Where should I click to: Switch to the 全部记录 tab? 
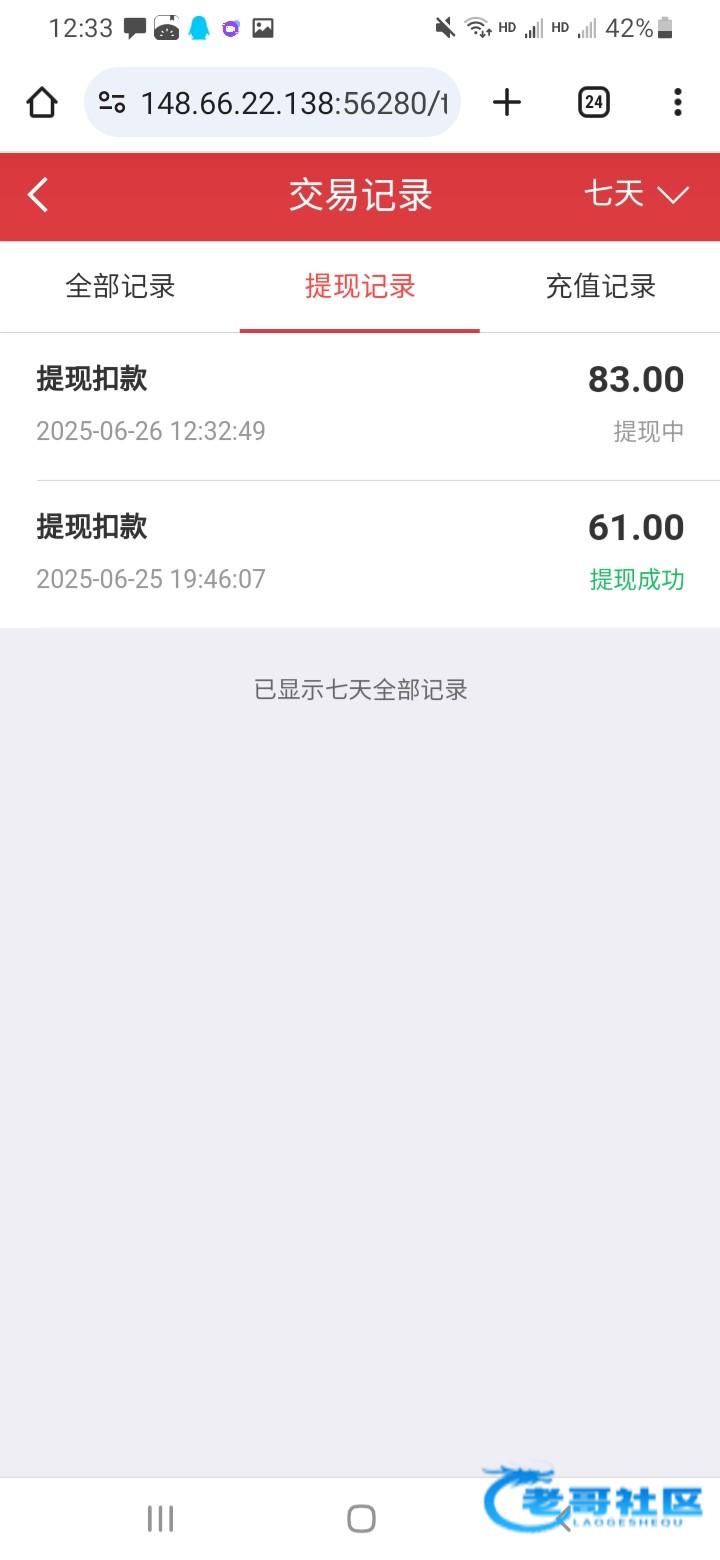click(x=120, y=287)
